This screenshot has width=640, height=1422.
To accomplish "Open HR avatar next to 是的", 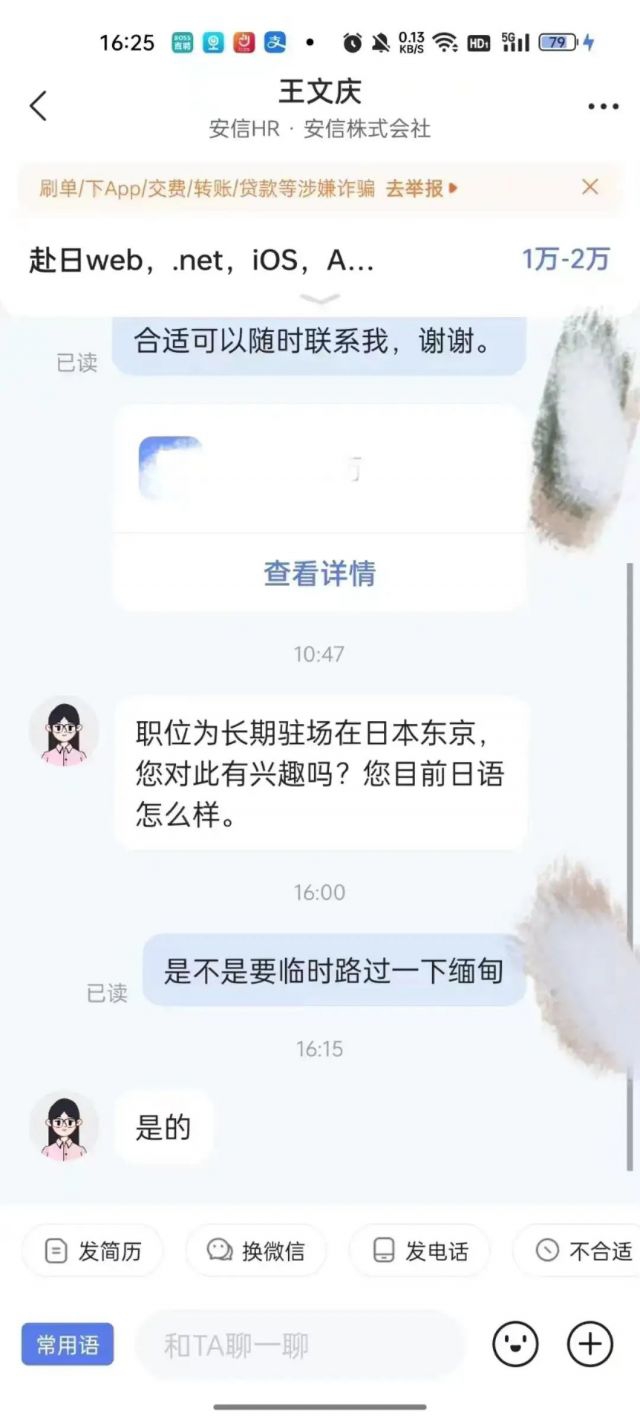I will pos(64,1127).
